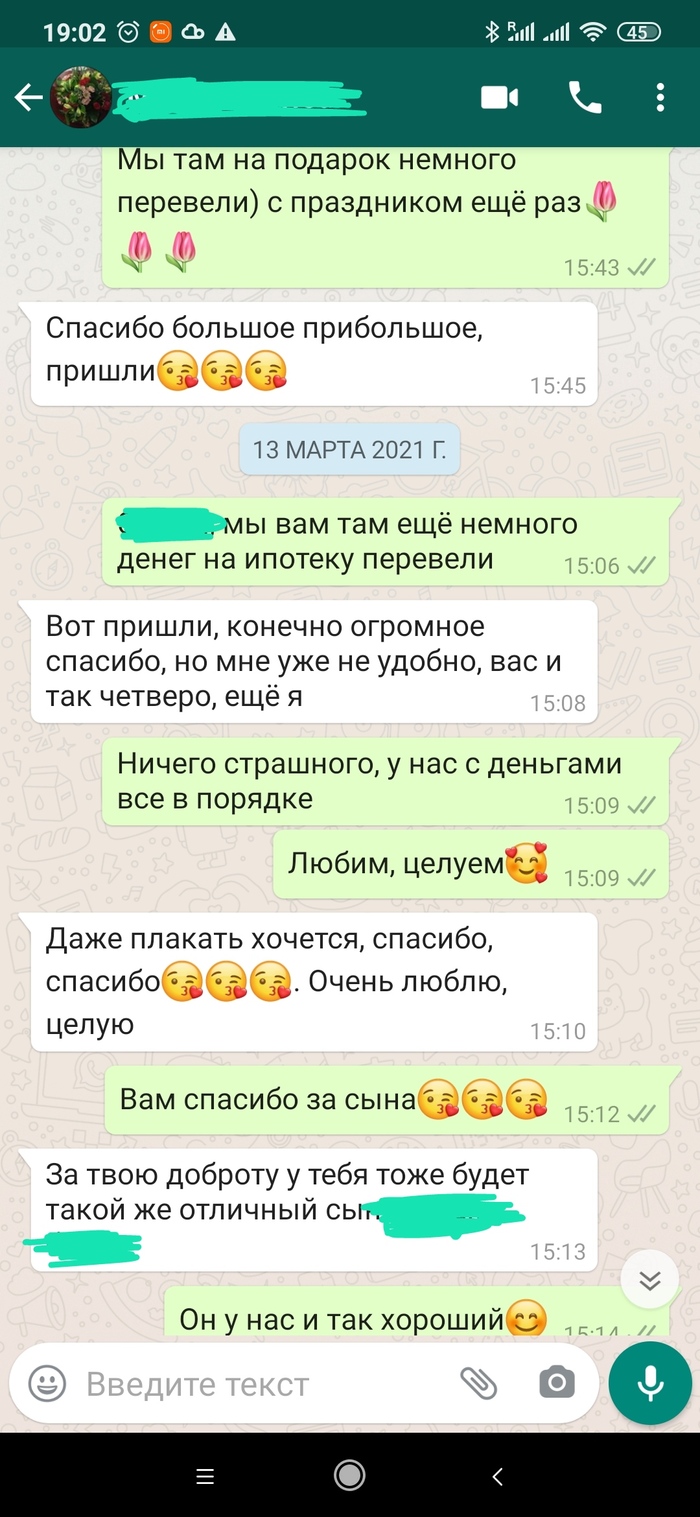Start a video call
This screenshot has width=700, height=1517.
click(x=499, y=97)
